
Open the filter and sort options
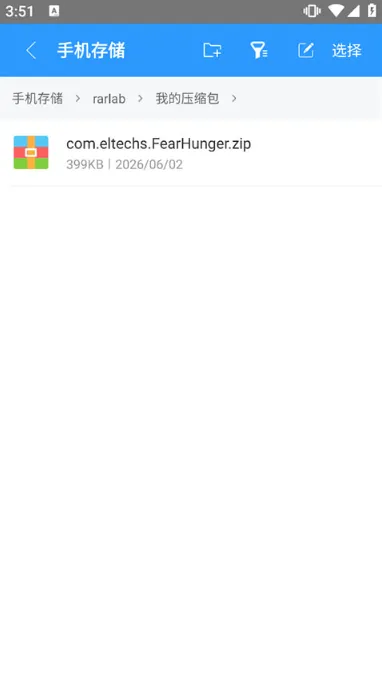click(259, 50)
